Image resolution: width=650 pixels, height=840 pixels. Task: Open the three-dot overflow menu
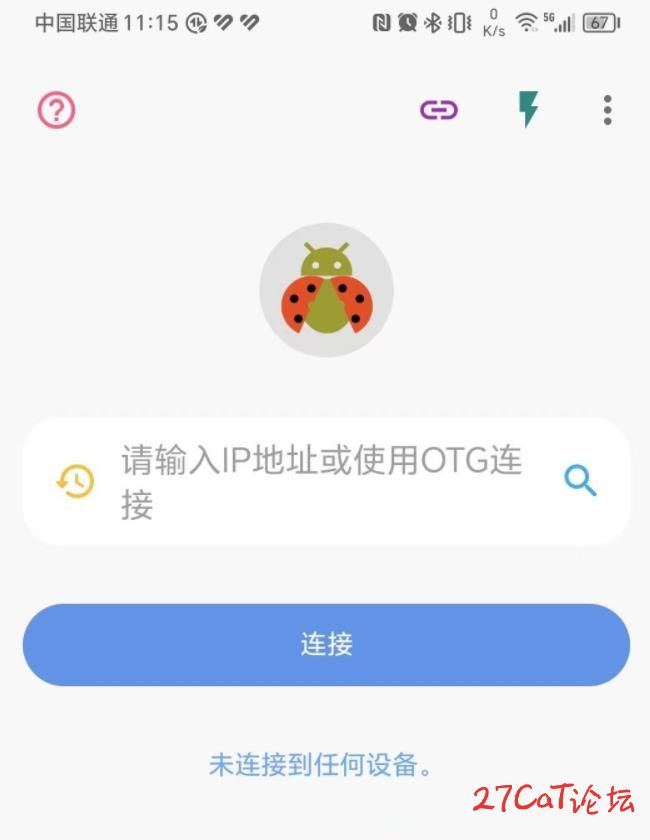pos(607,110)
